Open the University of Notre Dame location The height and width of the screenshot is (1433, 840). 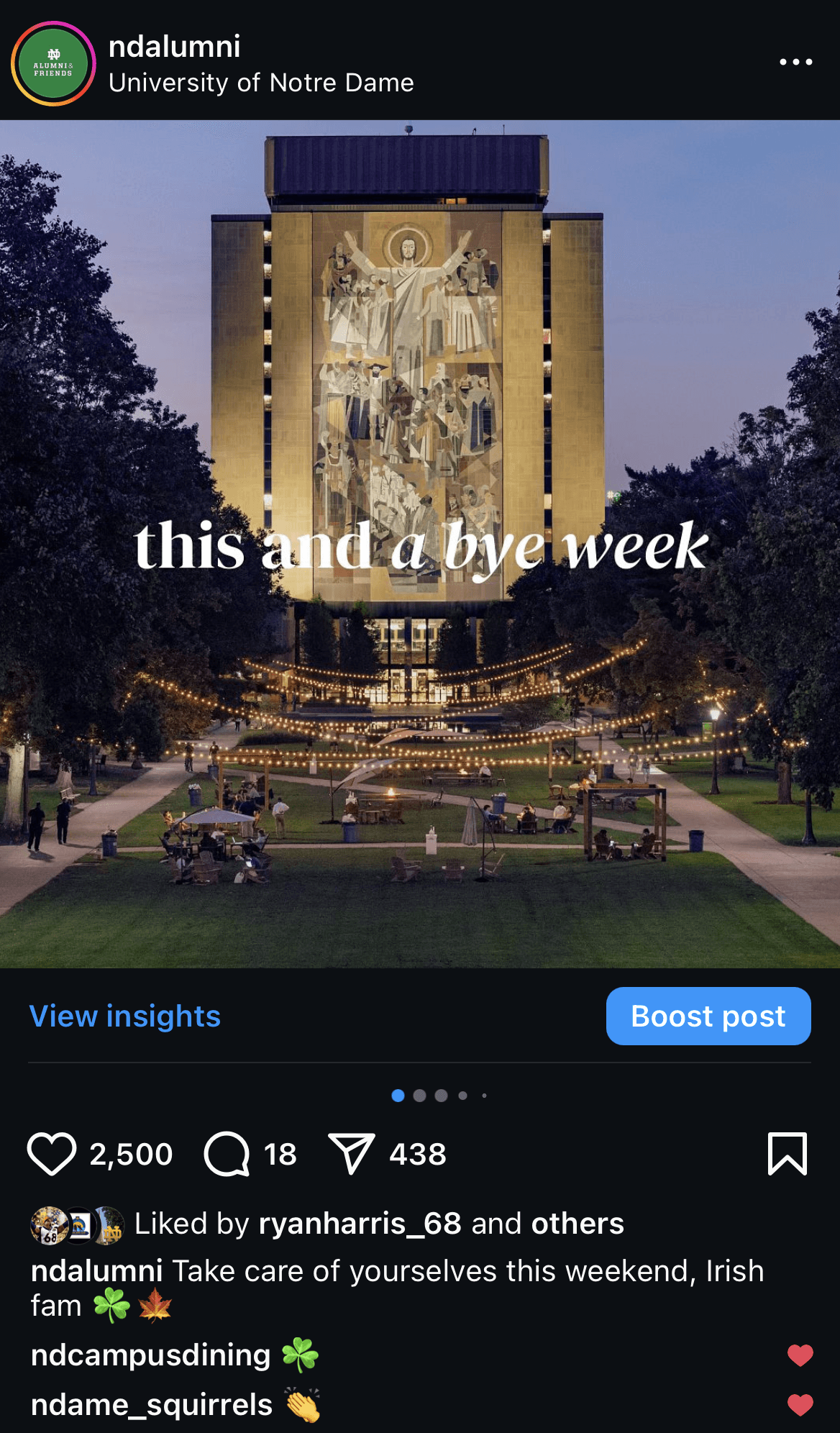(261, 83)
